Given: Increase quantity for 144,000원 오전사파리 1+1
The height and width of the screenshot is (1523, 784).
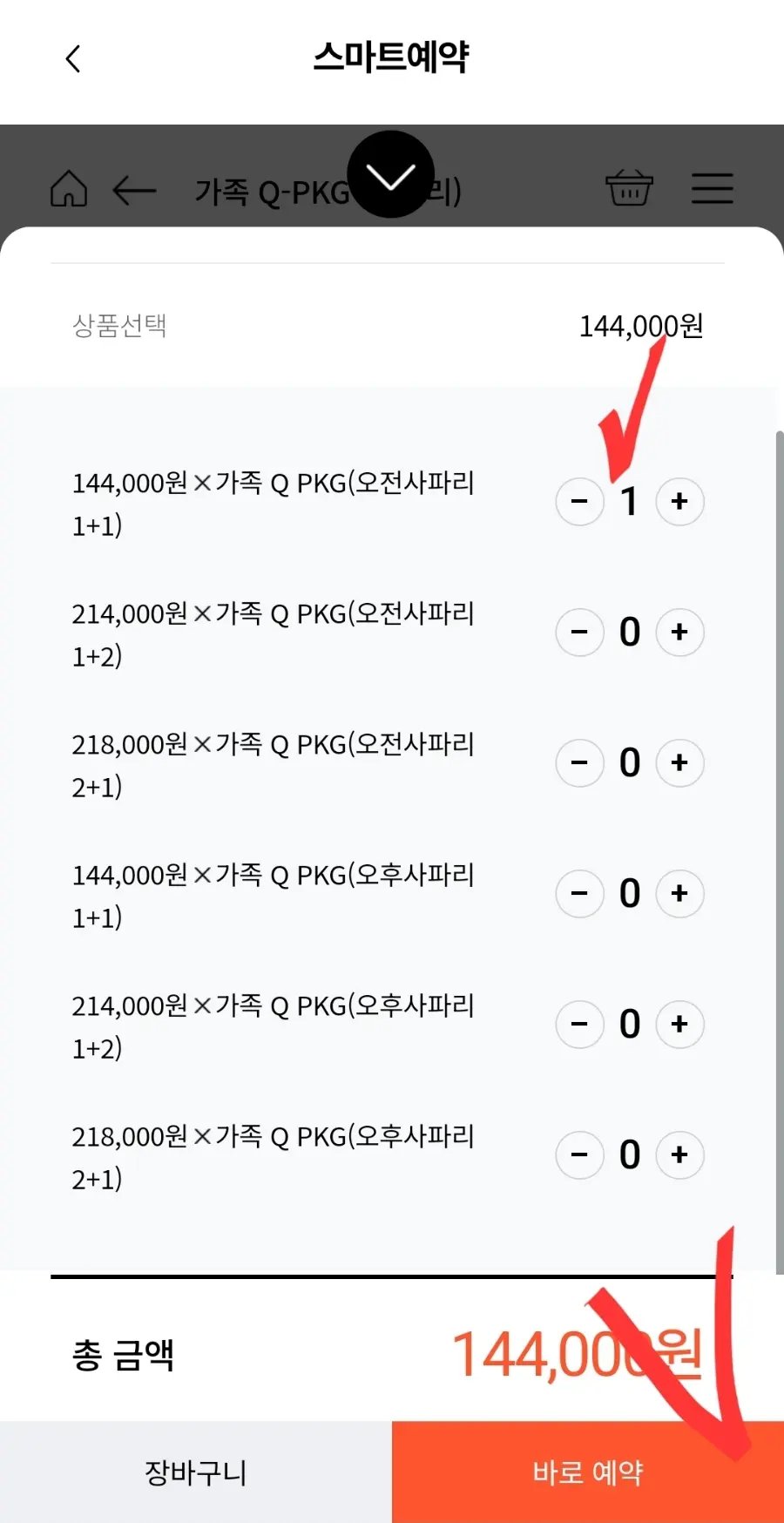Looking at the screenshot, I should (679, 502).
